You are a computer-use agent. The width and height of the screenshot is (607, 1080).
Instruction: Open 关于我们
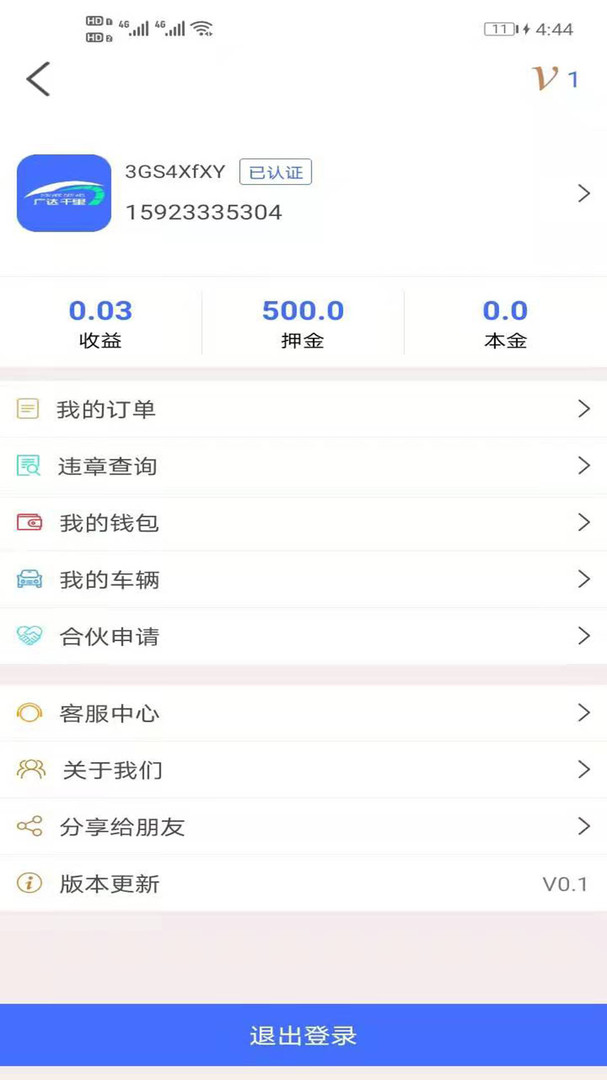(303, 769)
